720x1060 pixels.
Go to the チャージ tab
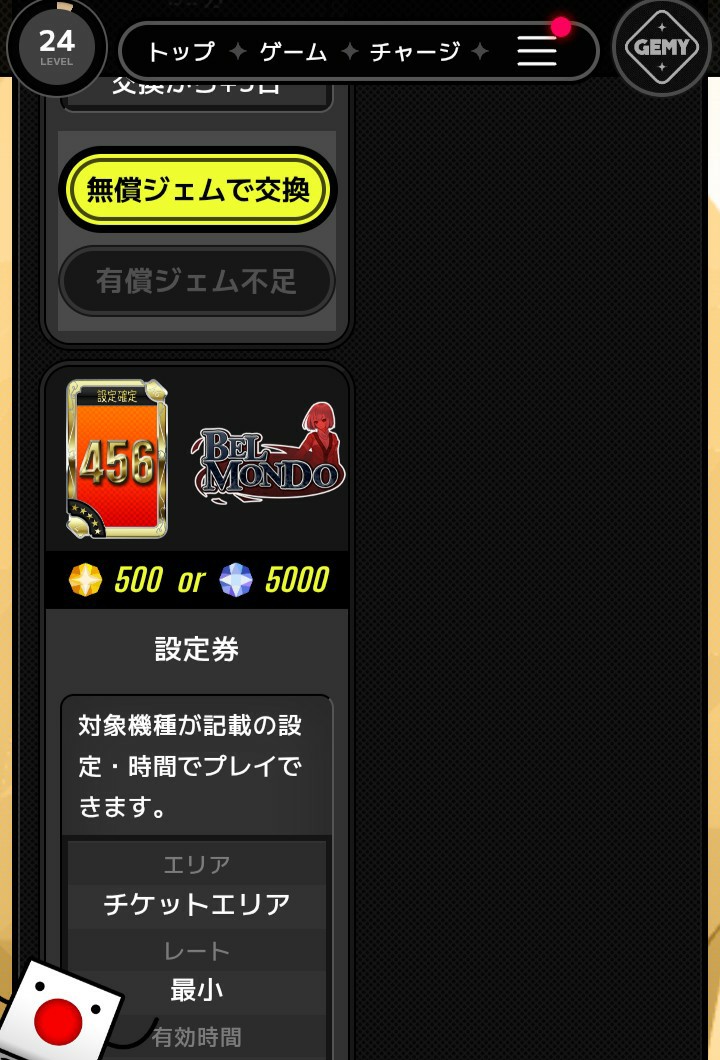click(x=414, y=52)
